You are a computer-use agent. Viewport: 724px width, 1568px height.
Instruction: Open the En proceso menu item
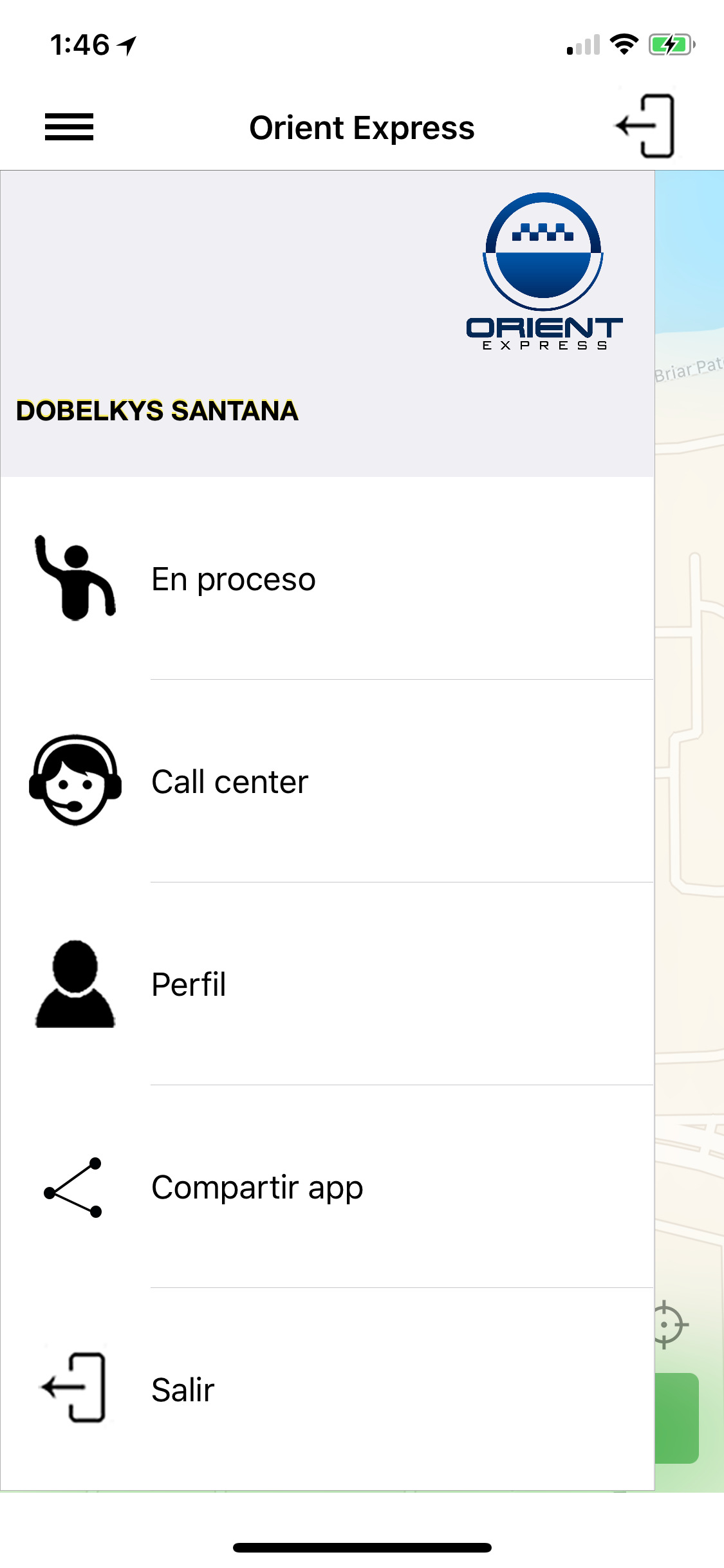point(327,579)
